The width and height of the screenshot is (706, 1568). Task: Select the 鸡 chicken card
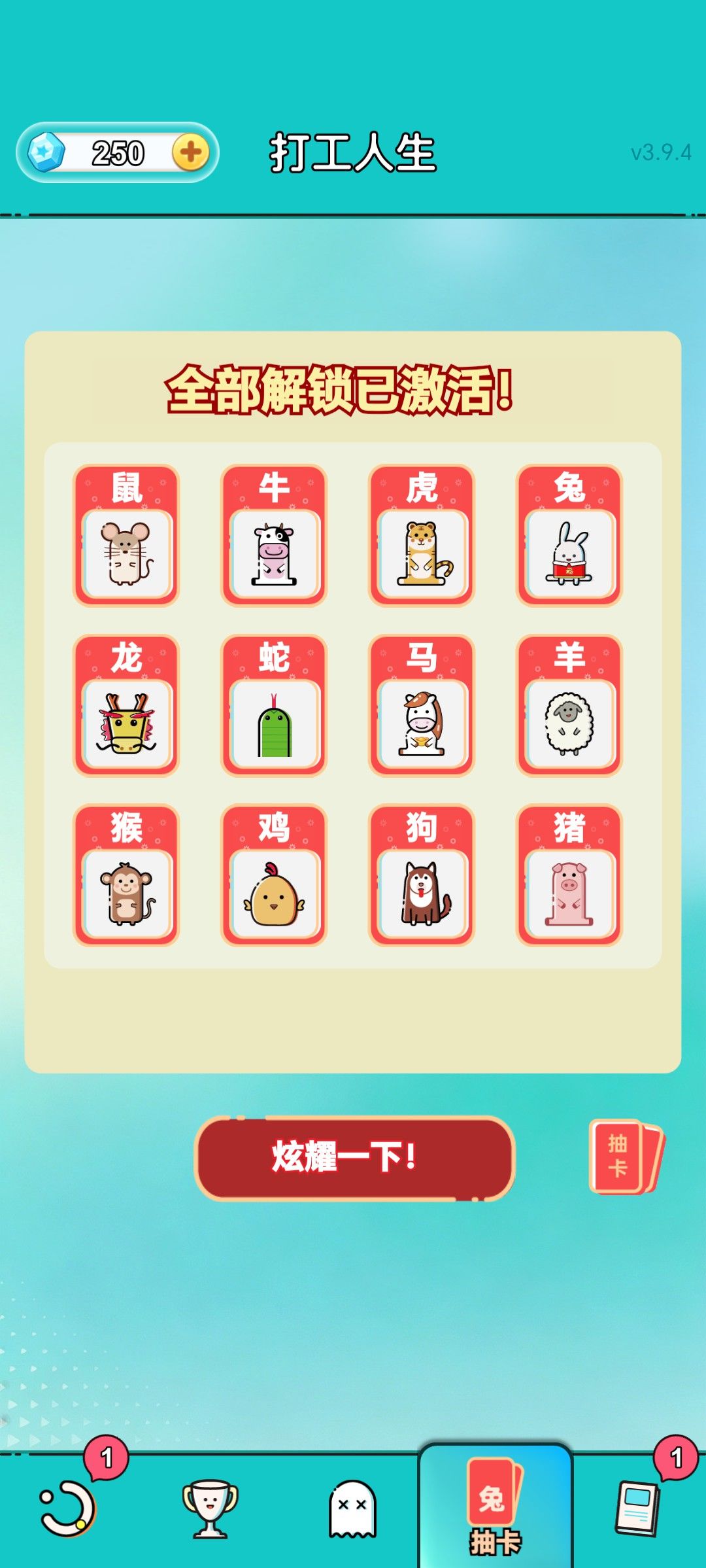[274, 875]
